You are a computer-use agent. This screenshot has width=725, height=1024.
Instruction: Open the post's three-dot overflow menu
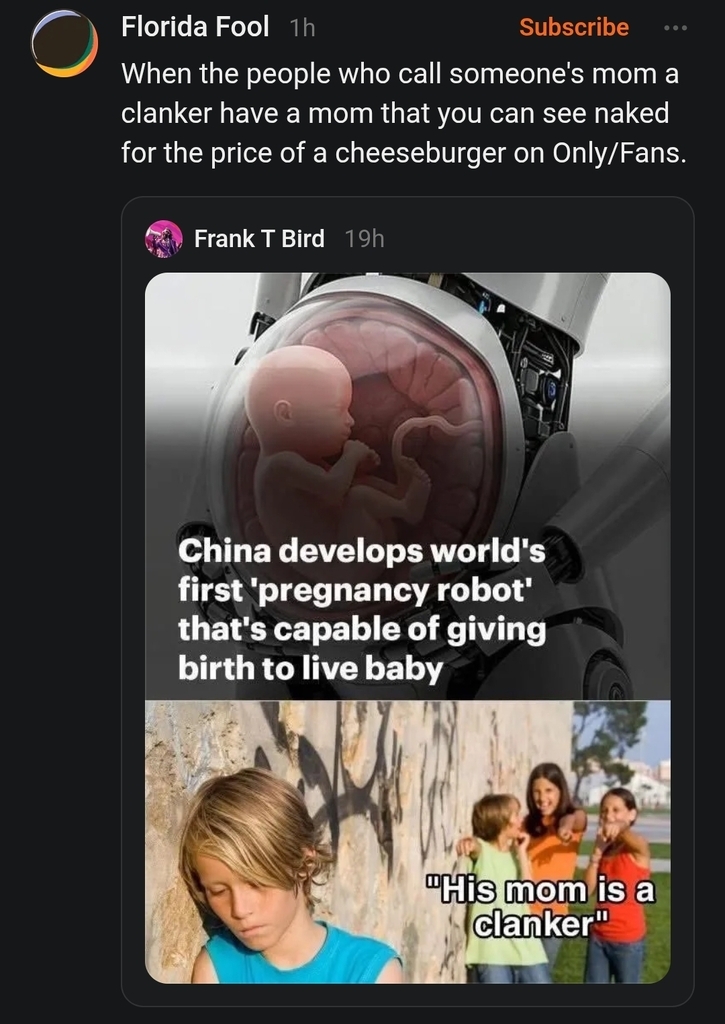[x=675, y=28]
